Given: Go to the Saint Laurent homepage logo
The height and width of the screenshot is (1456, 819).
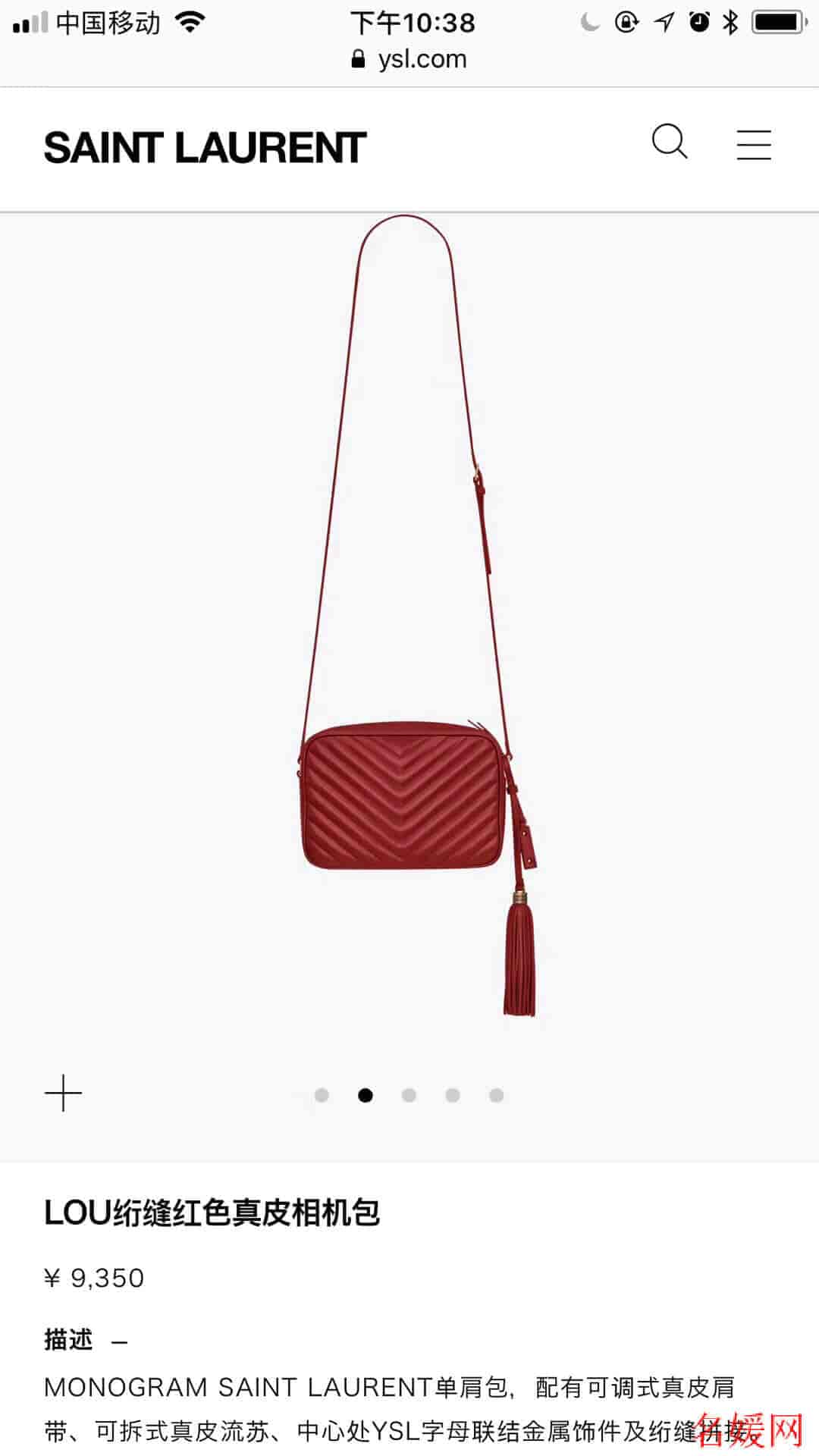Looking at the screenshot, I should (x=205, y=148).
